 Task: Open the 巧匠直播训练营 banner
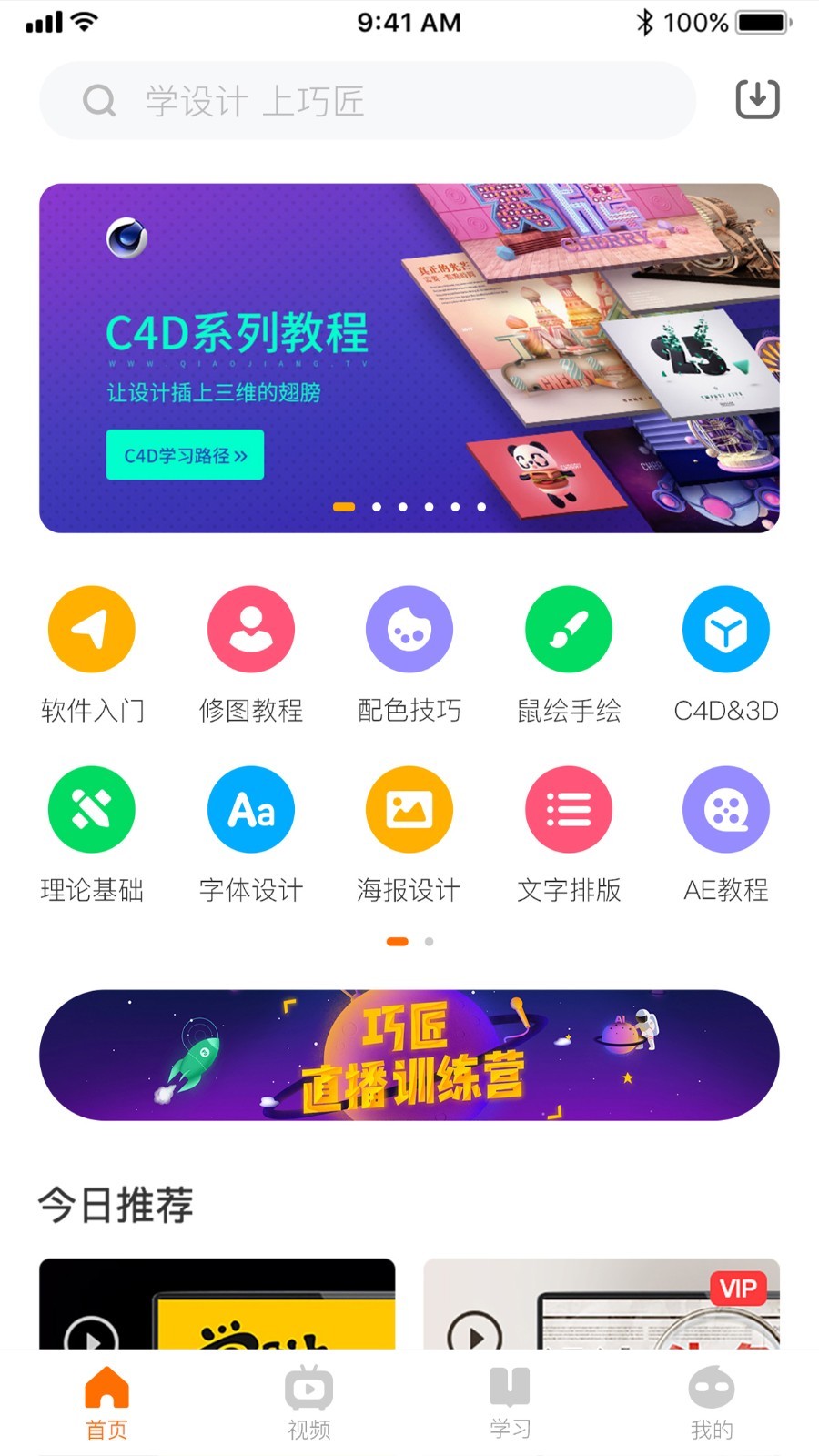(x=409, y=1055)
